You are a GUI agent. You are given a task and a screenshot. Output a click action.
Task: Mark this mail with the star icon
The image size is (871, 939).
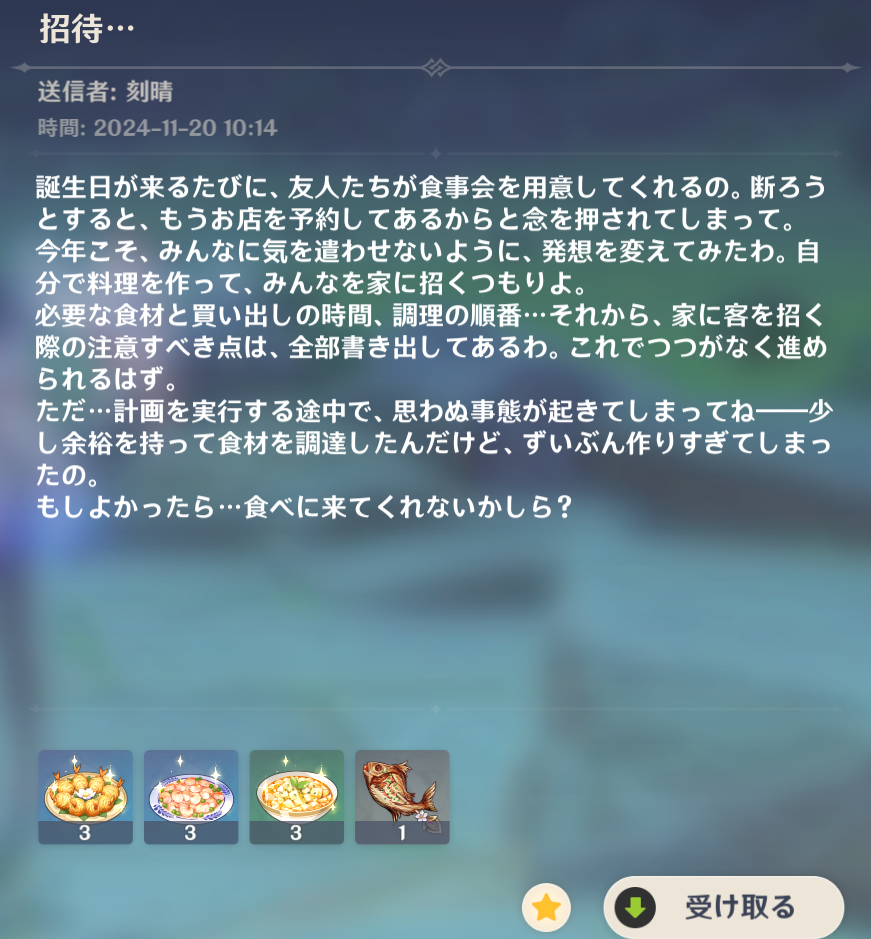click(546, 907)
